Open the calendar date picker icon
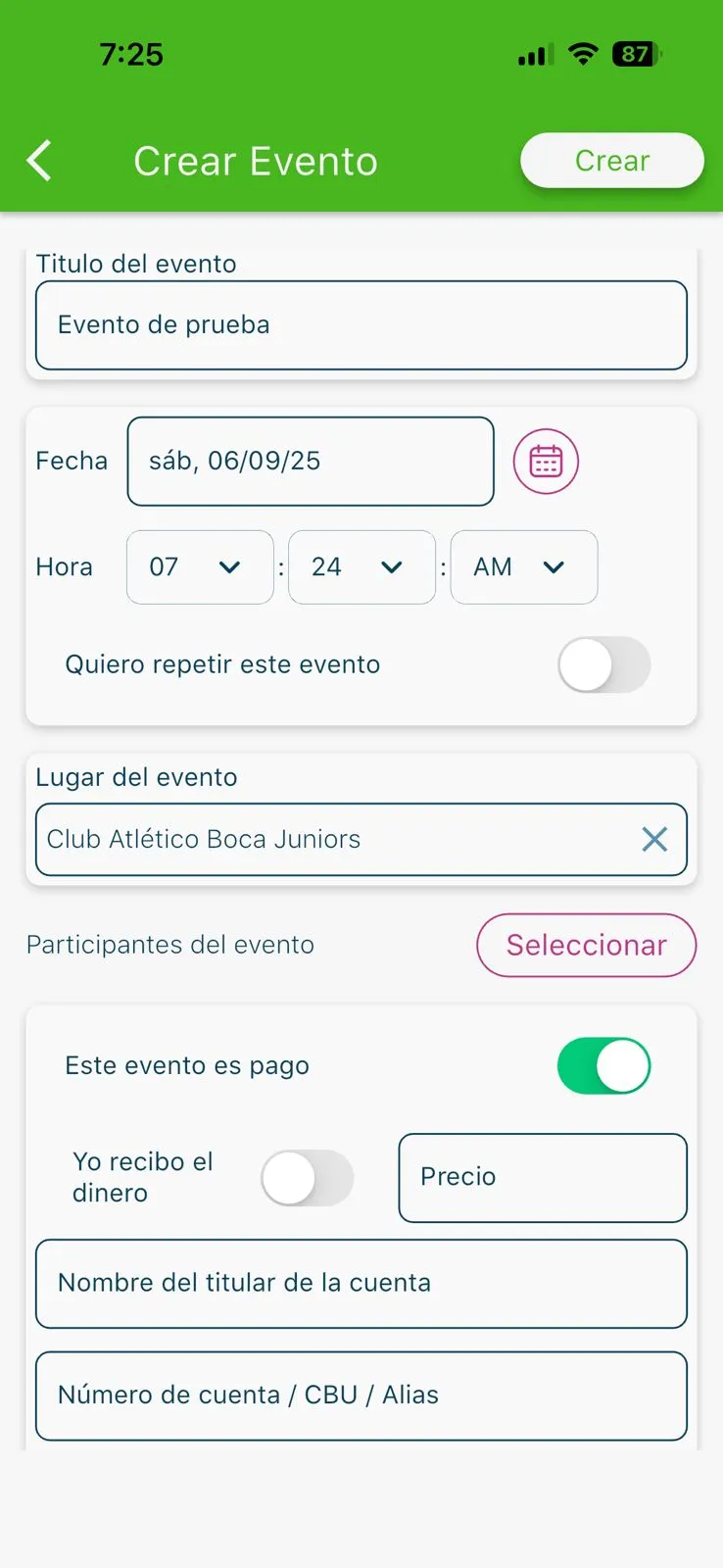Viewport: 723px width, 1568px height. (x=546, y=462)
